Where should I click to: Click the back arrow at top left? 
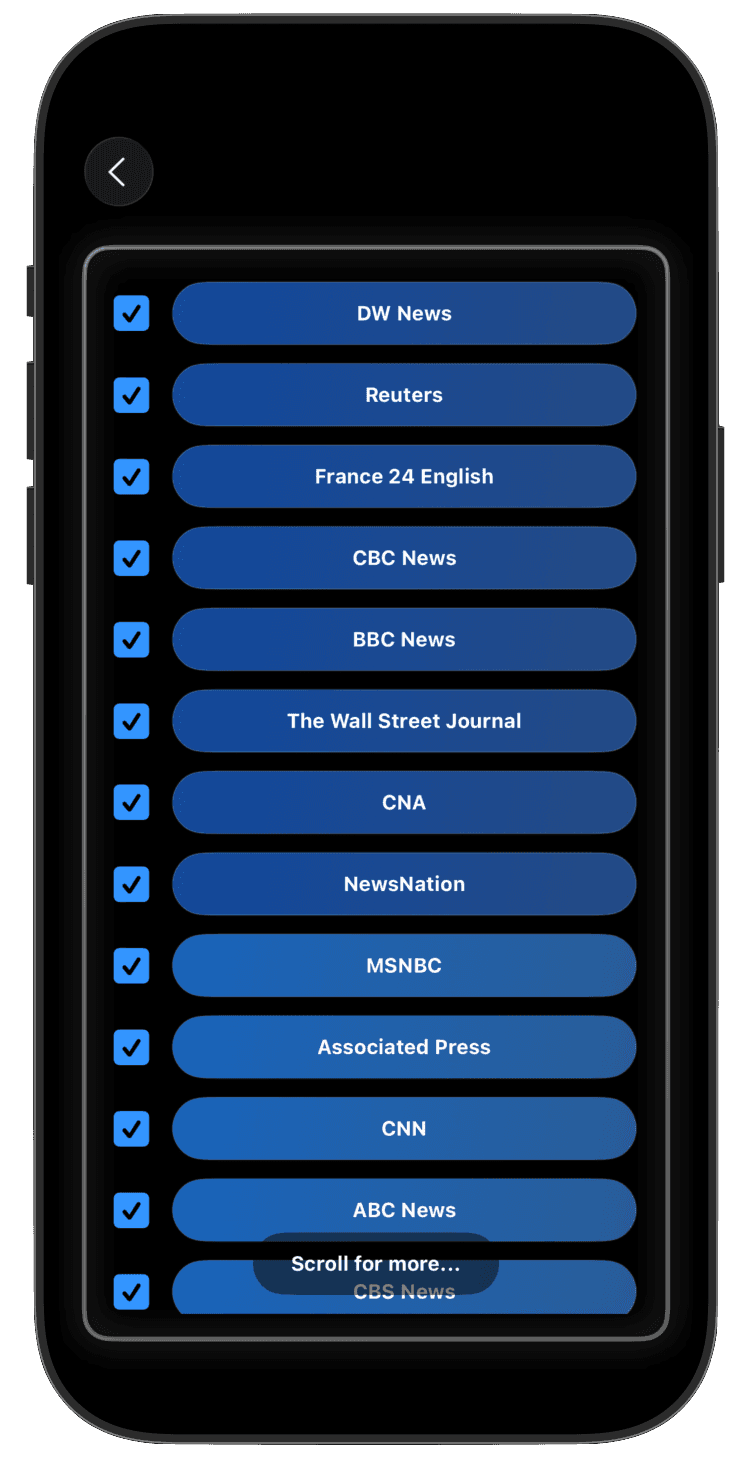119,171
